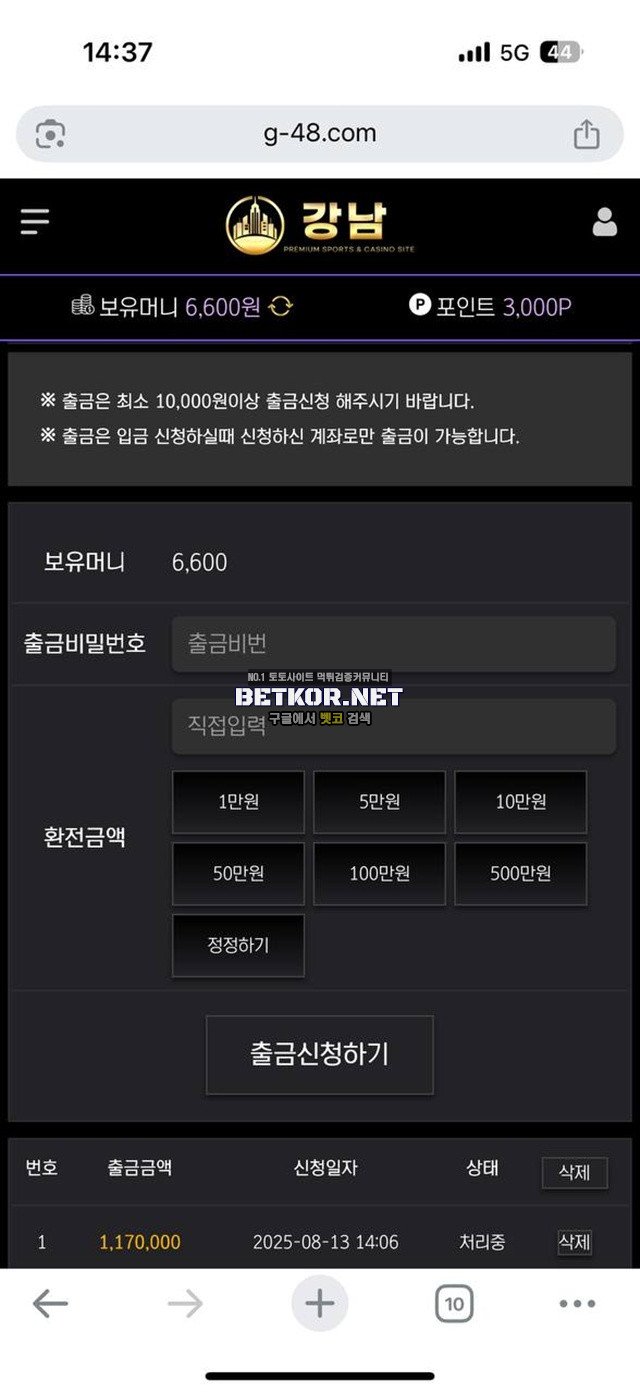
Task: Pick the 100만원 amount button
Action: (379, 874)
